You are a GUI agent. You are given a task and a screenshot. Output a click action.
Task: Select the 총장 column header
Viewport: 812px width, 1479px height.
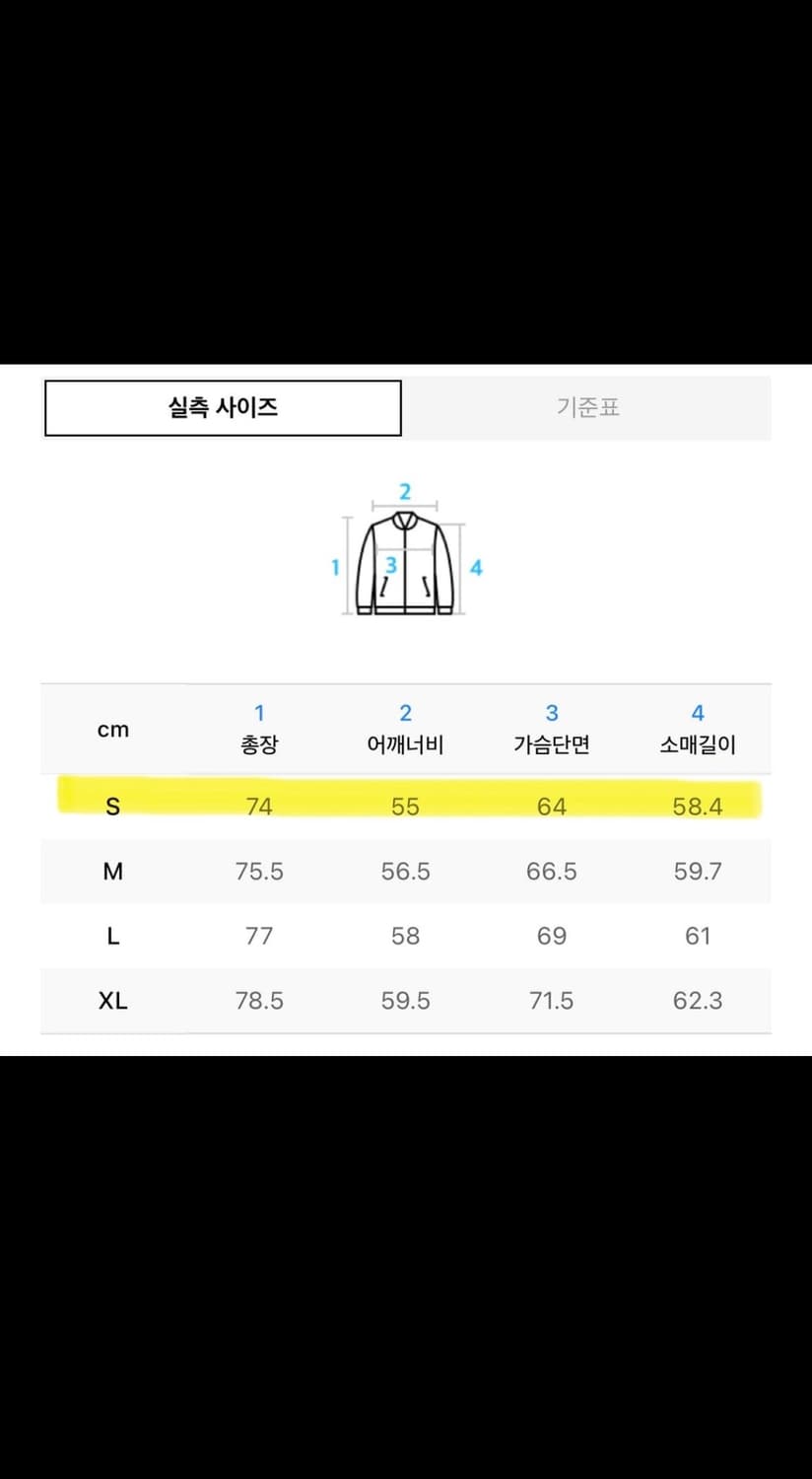point(259,744)
